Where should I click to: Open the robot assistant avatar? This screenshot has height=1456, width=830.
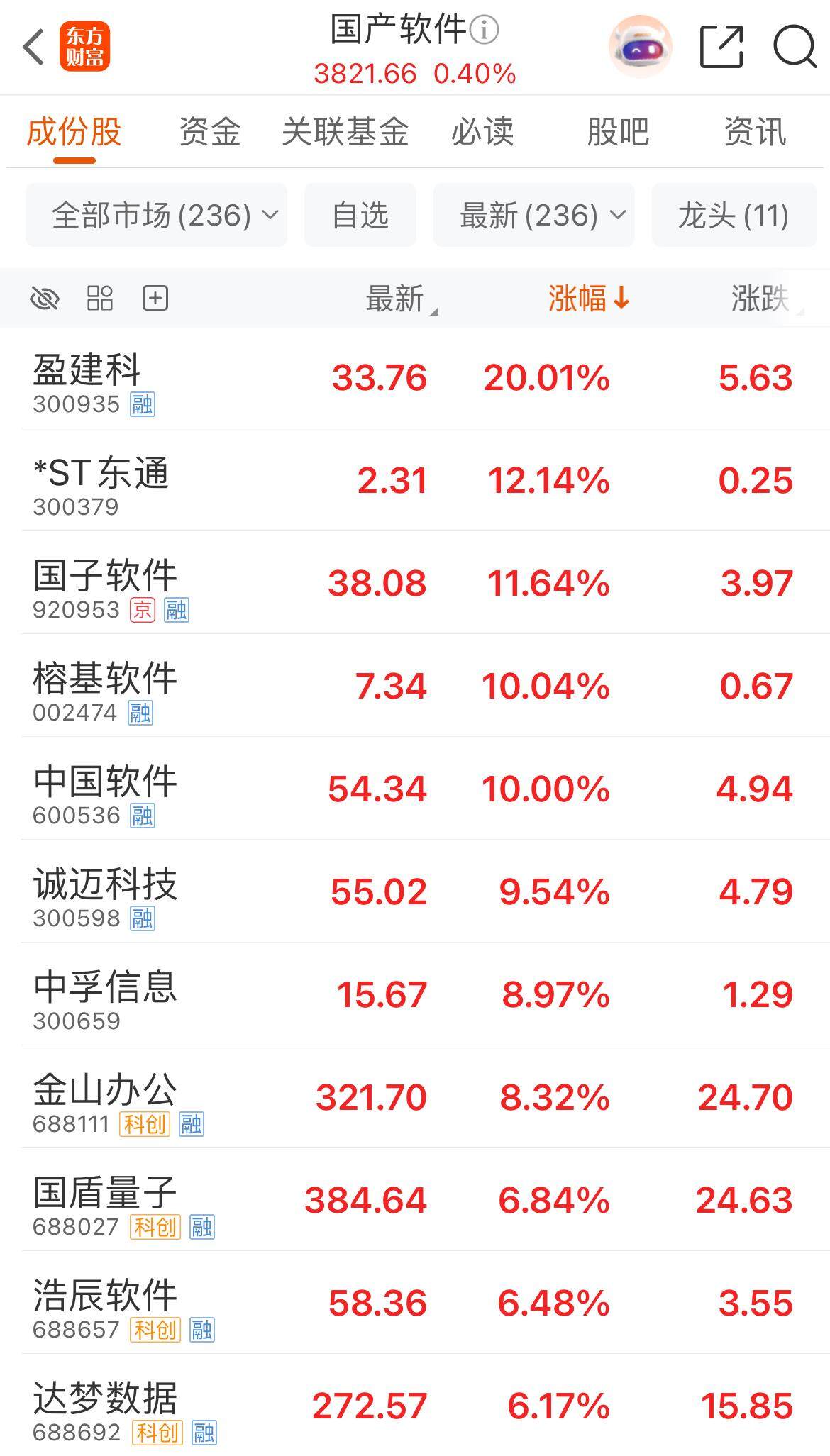640,47
